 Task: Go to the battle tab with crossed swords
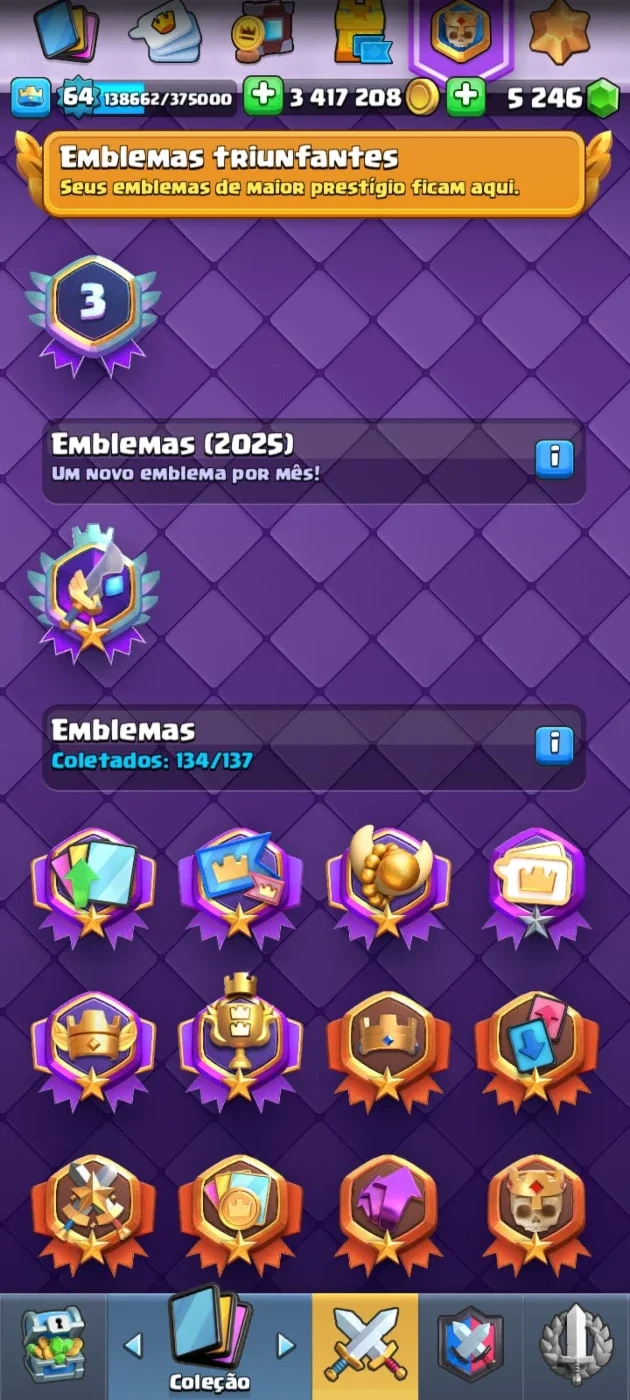tap(365, 1346)
